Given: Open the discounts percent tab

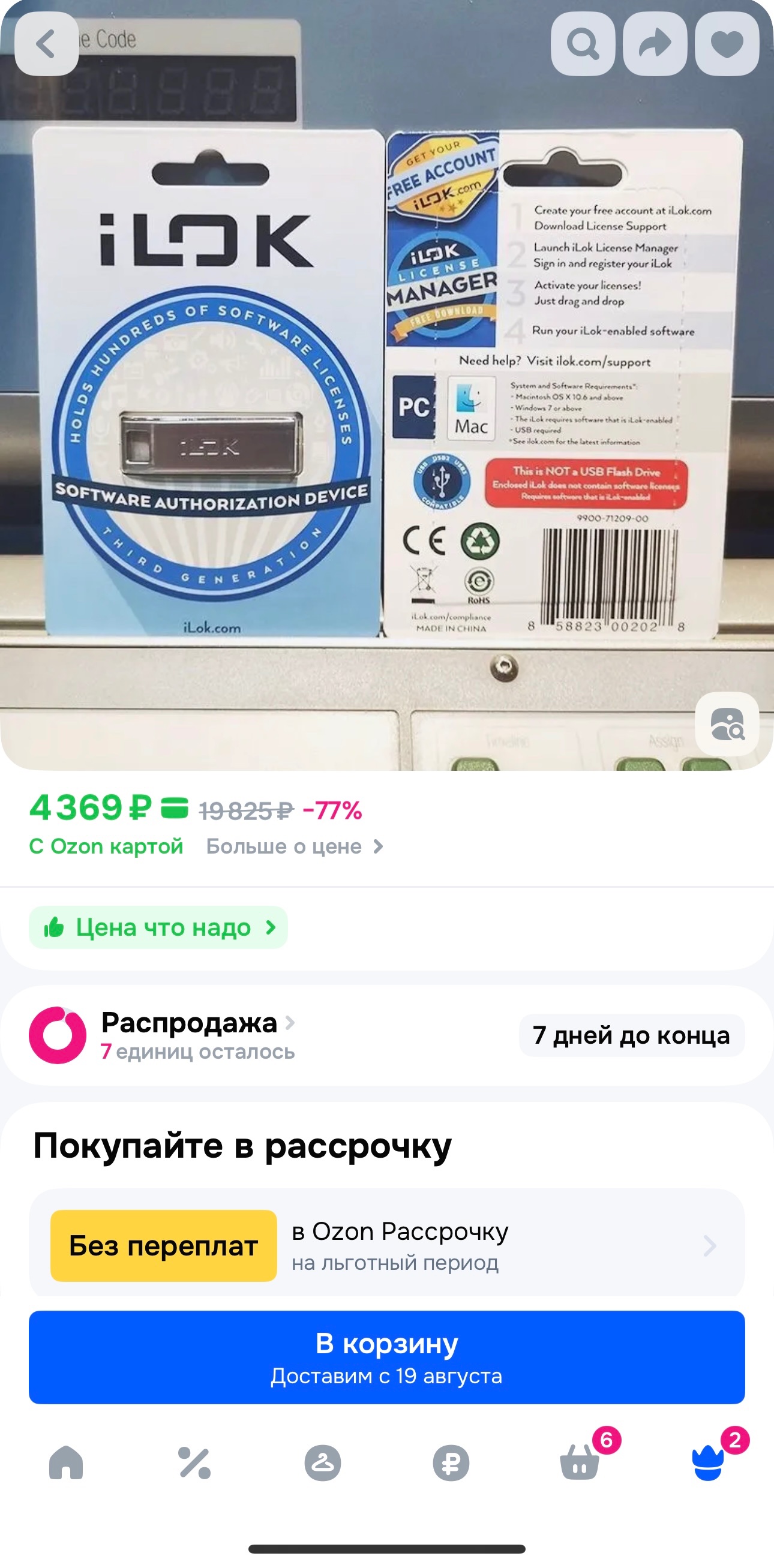Looking at the screenshot, I should 194,1462.
